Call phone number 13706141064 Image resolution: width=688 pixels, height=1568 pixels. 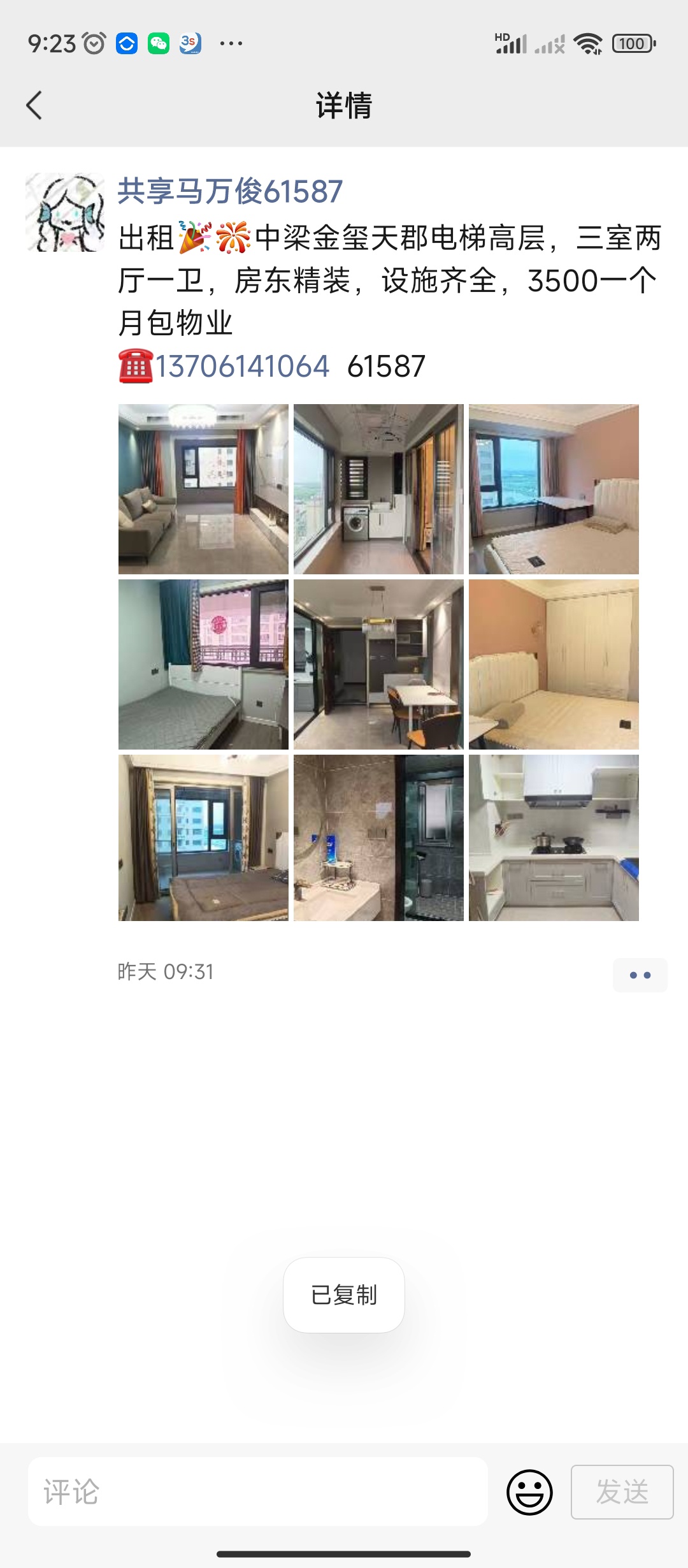click(x=242, y=367)
